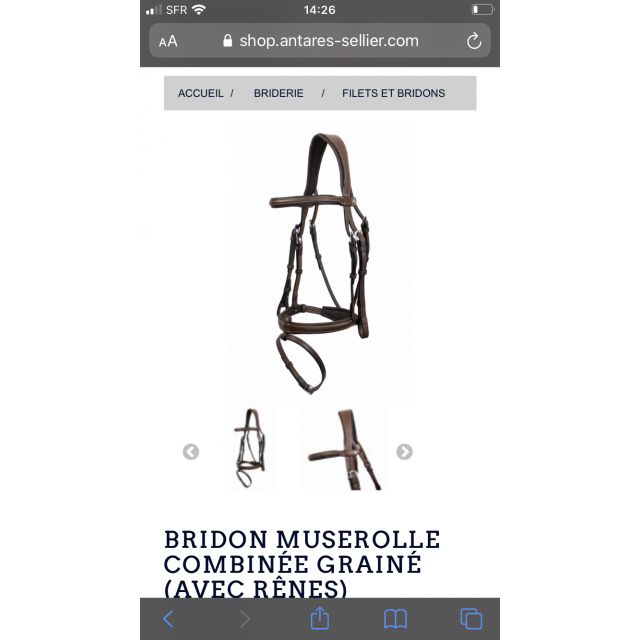Show all open Safari tabs
This screenshot has height=640, width=640.
point(471,619)
